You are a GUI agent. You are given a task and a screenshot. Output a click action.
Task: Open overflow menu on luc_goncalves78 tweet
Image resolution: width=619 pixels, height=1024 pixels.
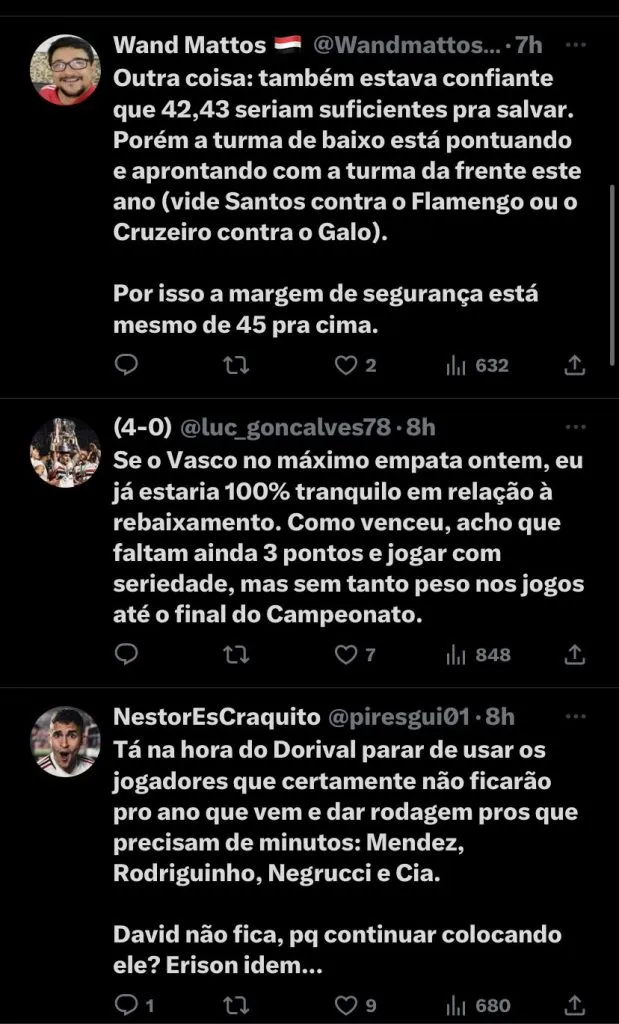(575, 427)
